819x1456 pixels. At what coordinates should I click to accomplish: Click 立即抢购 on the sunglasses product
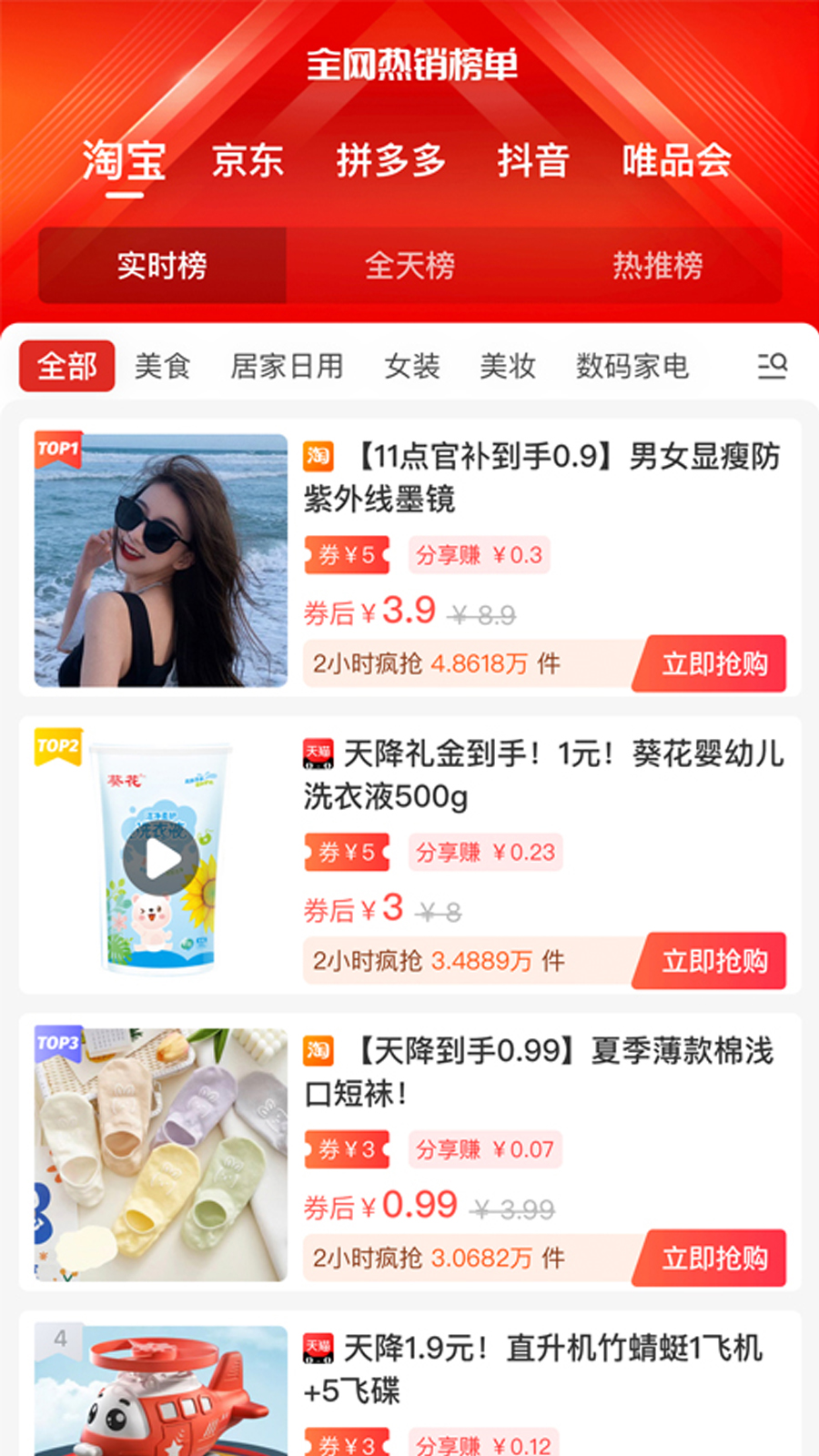click(x=715, y=664)
